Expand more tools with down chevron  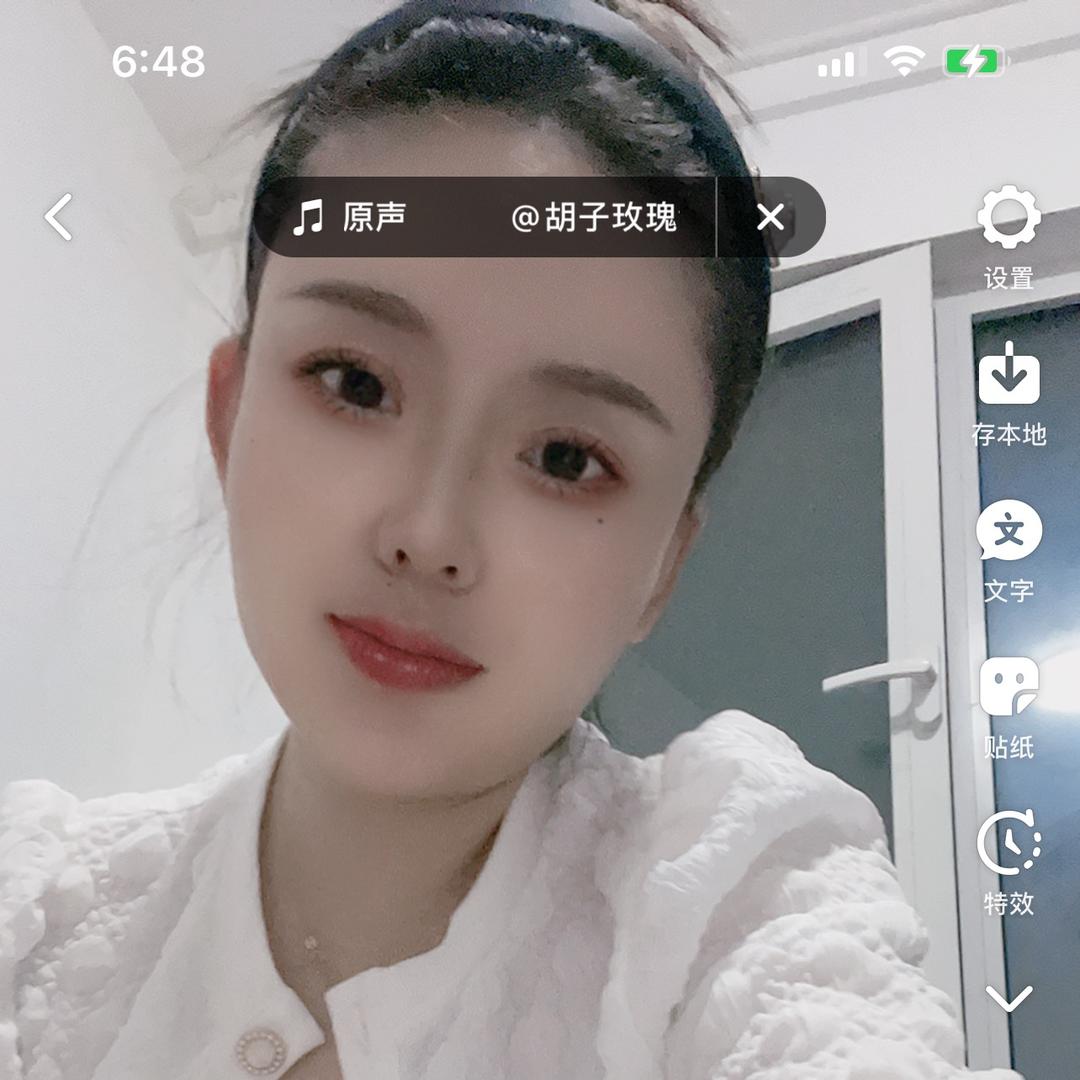1008,997
